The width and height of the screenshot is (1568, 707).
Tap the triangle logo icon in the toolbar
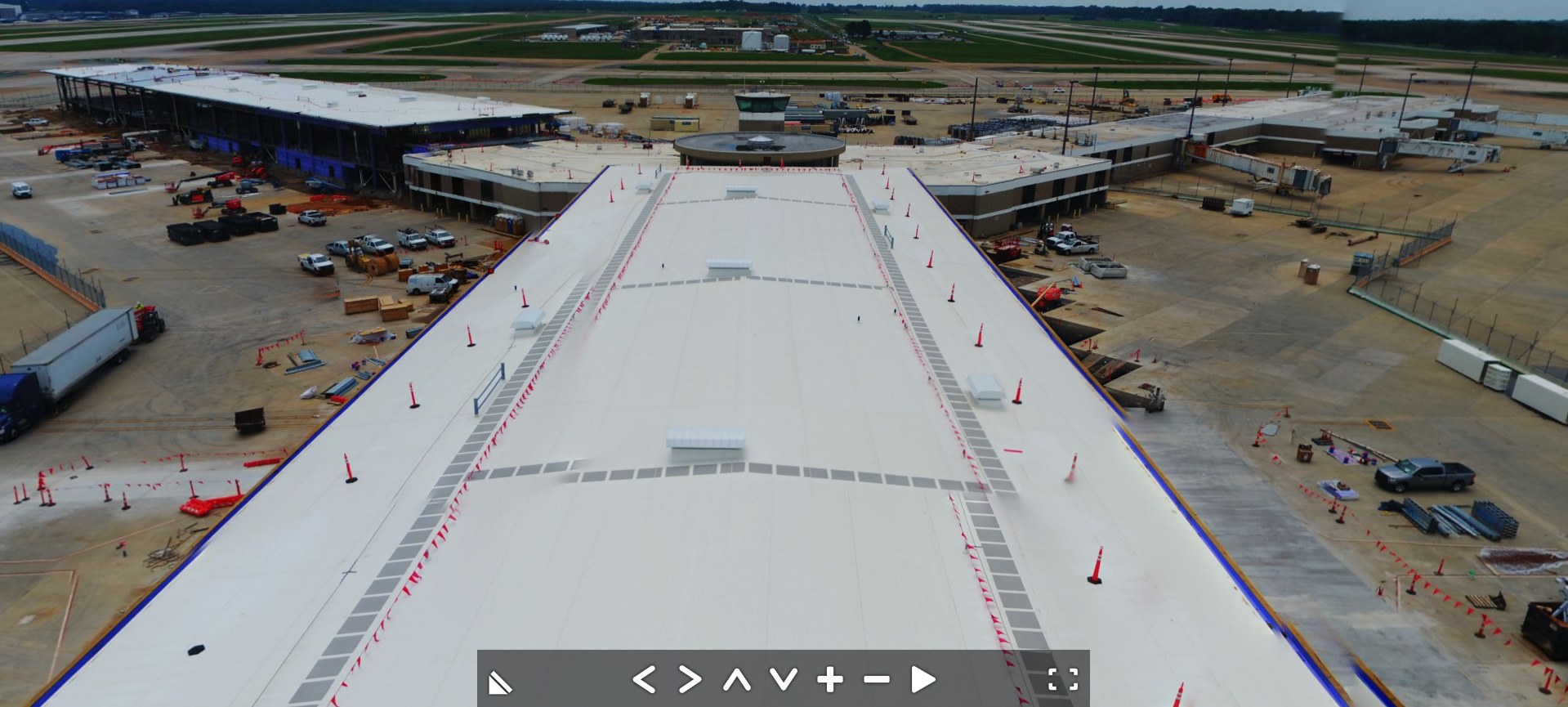[499, 682]
